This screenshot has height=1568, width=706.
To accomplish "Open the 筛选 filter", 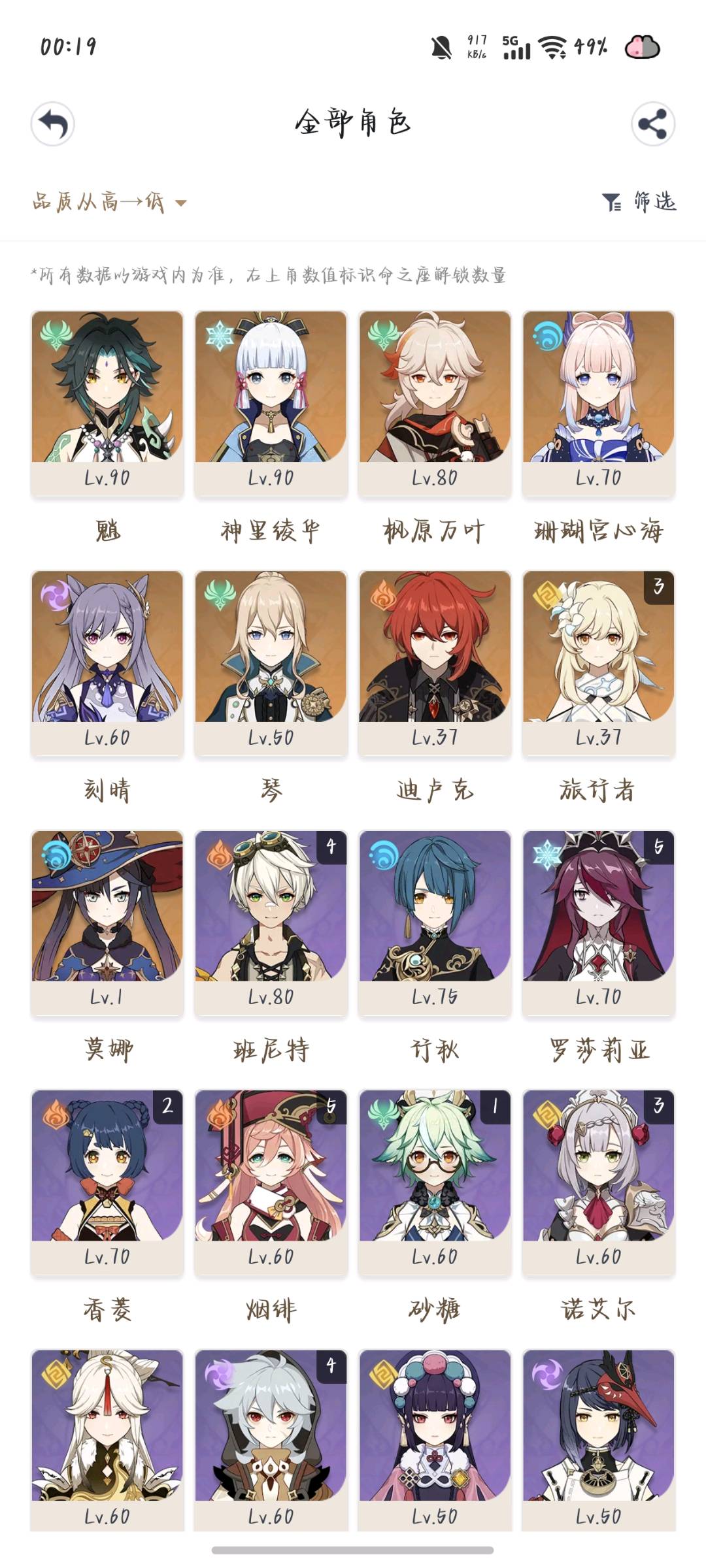I will tap(639, 202).
